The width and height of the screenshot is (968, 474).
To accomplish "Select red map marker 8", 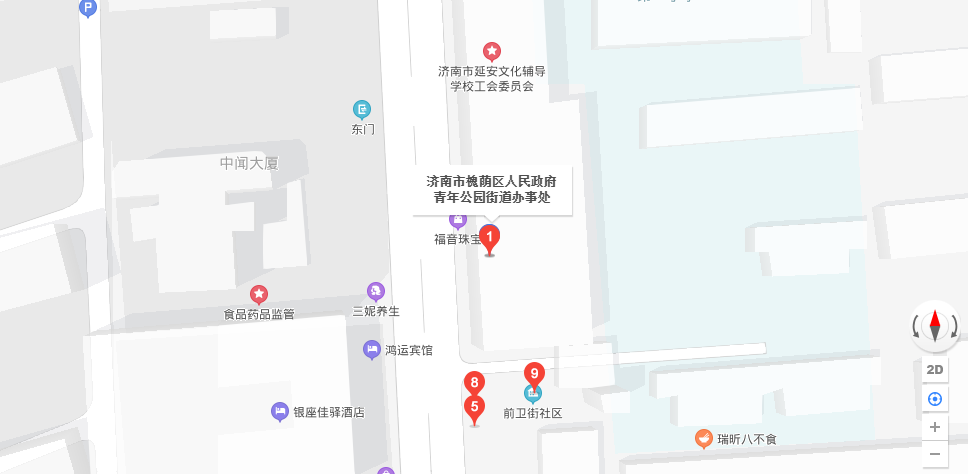I will point(475,382).
